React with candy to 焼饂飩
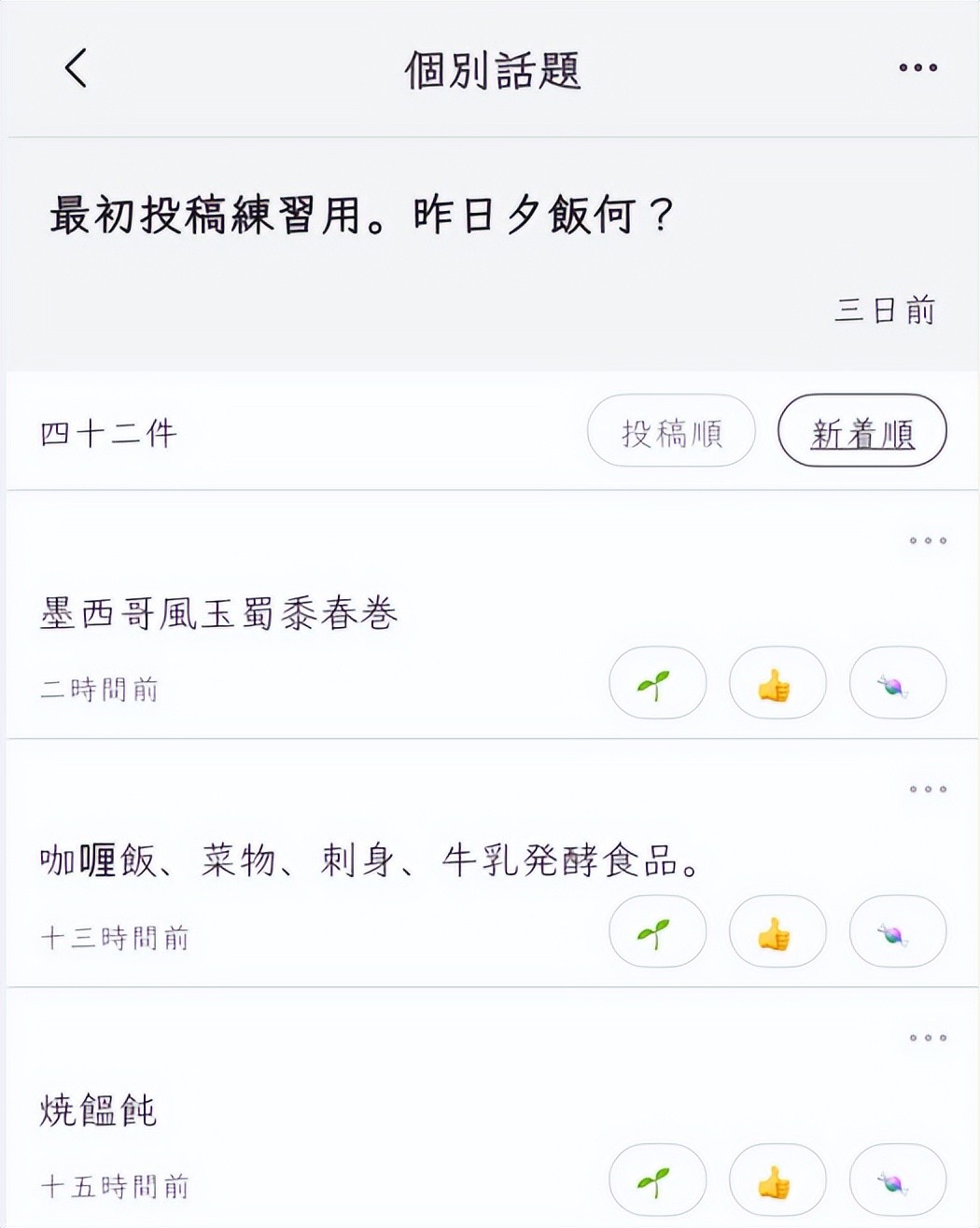This screenshot has height=1228, width=980. (x=897, y=1181)
